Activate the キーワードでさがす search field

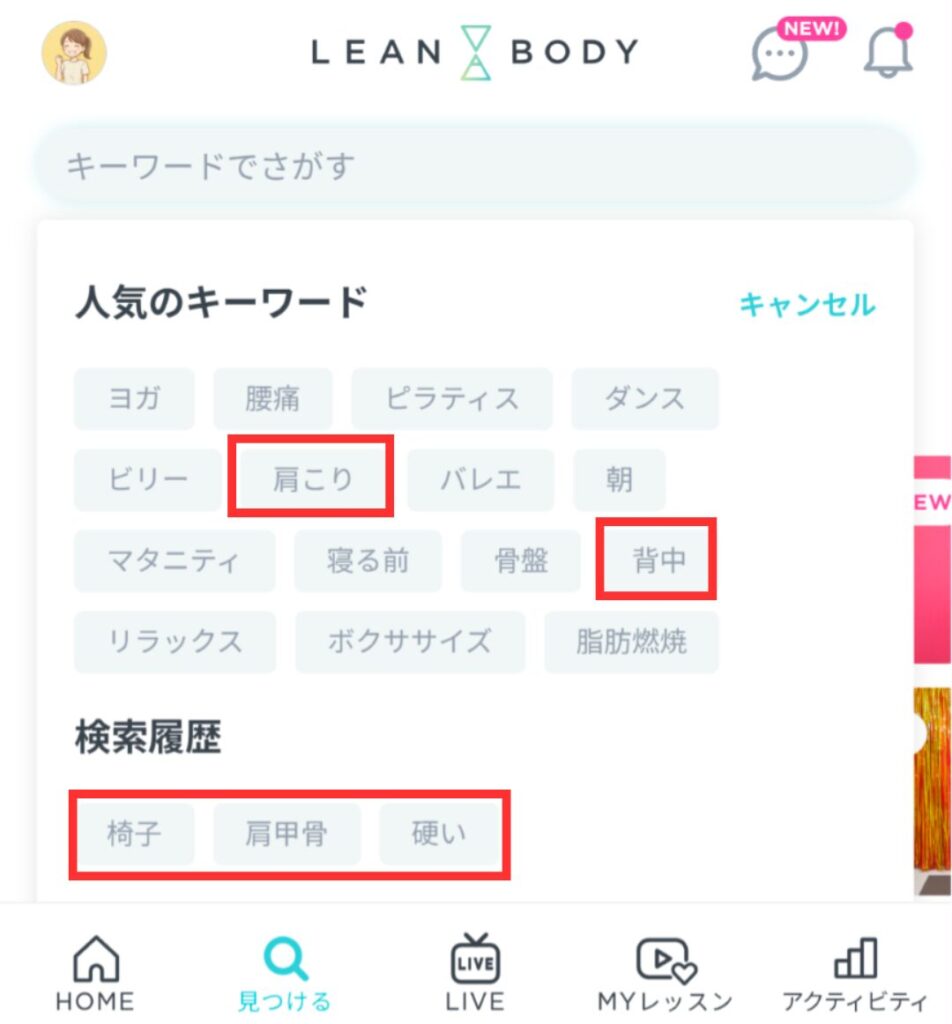click(x=476, y=166)
